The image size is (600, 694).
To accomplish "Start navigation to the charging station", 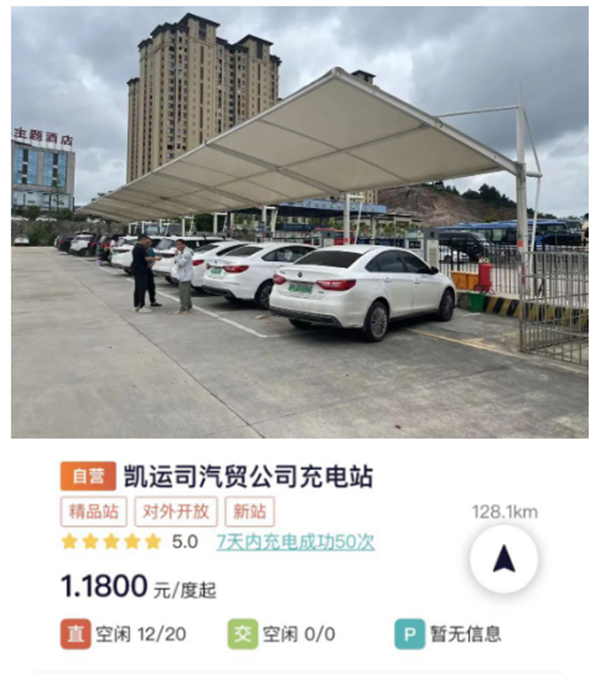I will (x=504, y=559).
